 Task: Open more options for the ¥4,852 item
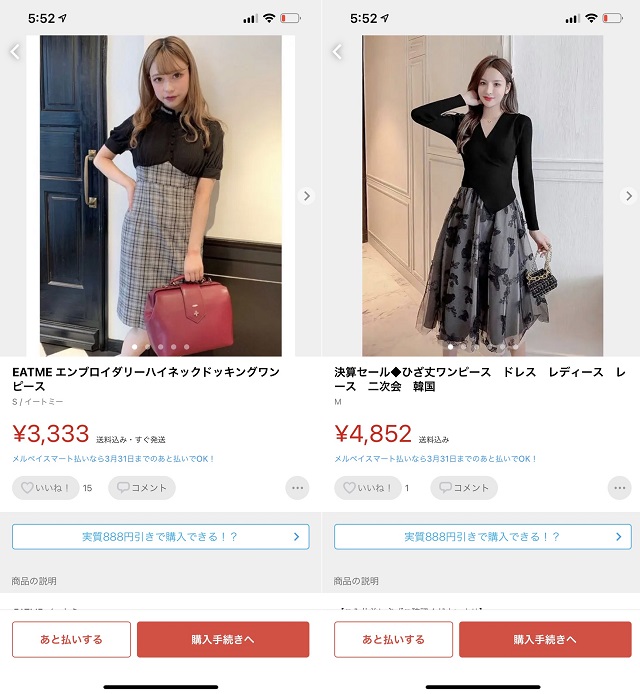click(x=619, y=488)
